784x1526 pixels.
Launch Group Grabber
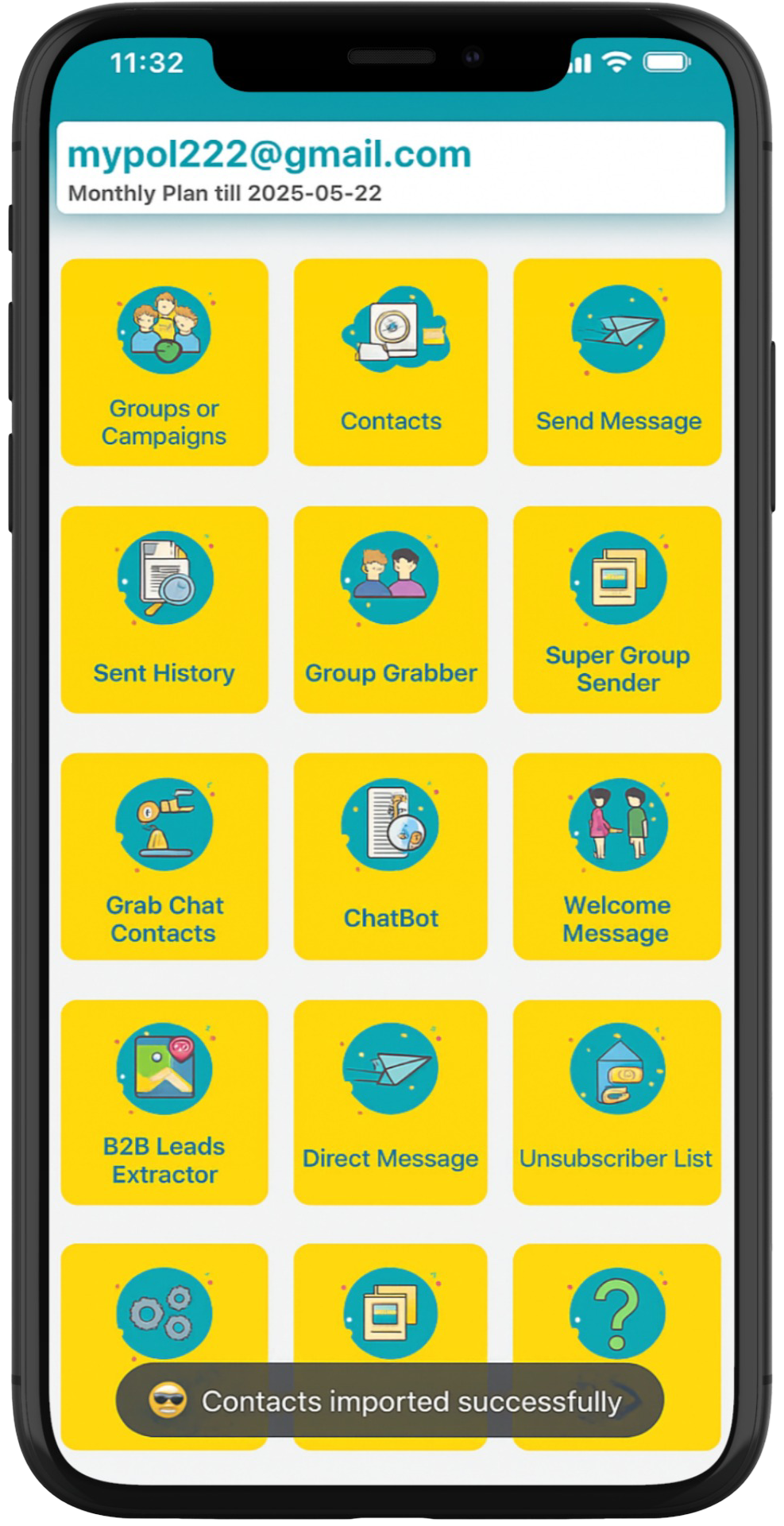point(391,610)
